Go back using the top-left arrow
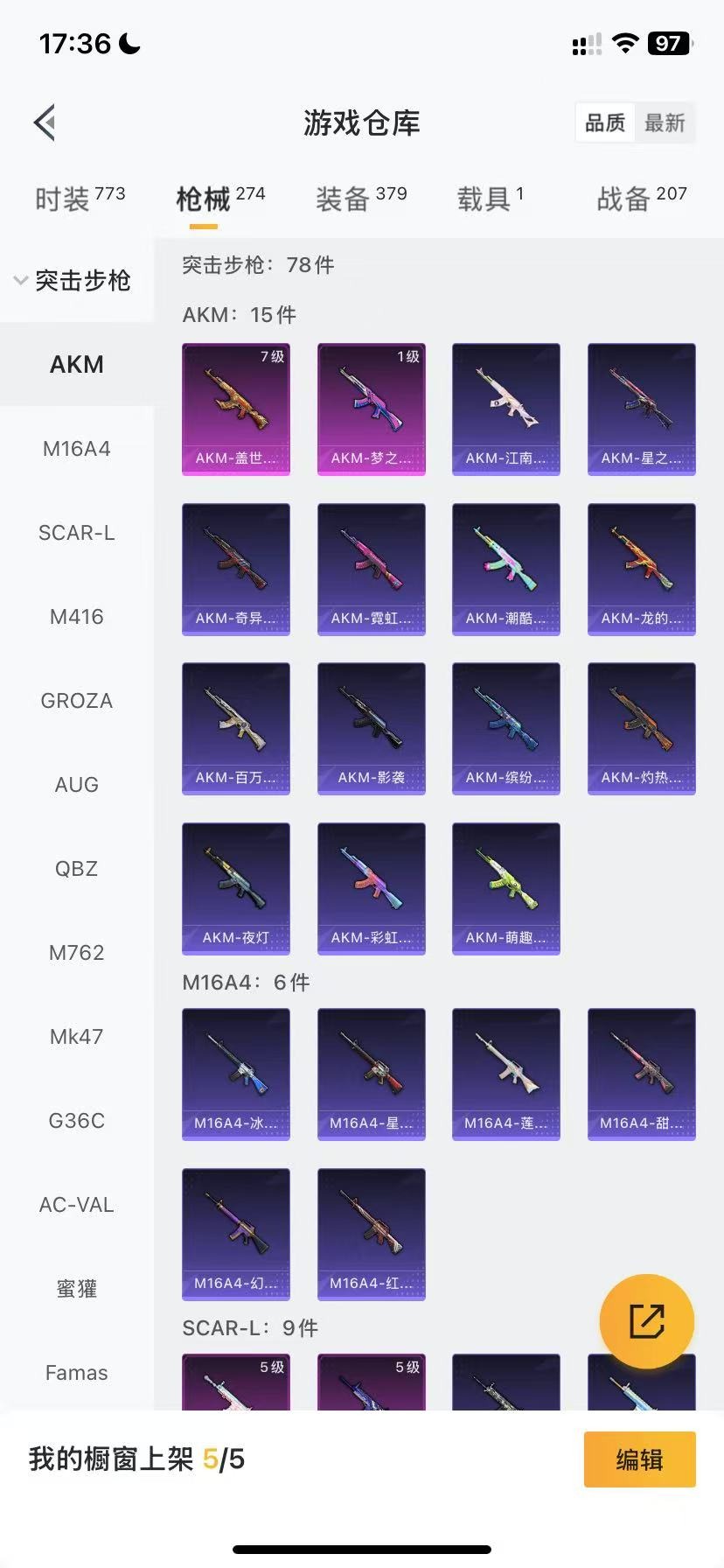This screenshot has height=1568, width=724. [x=45, y=122]
